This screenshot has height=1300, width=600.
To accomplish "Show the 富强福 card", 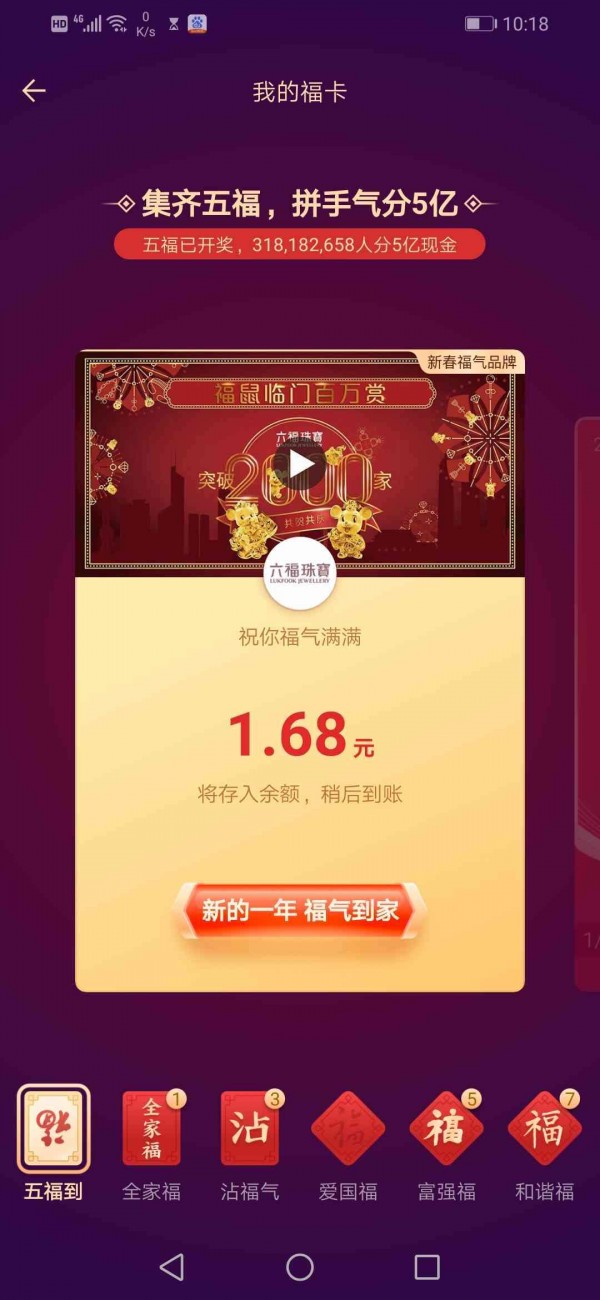I will click(446, 1129).
